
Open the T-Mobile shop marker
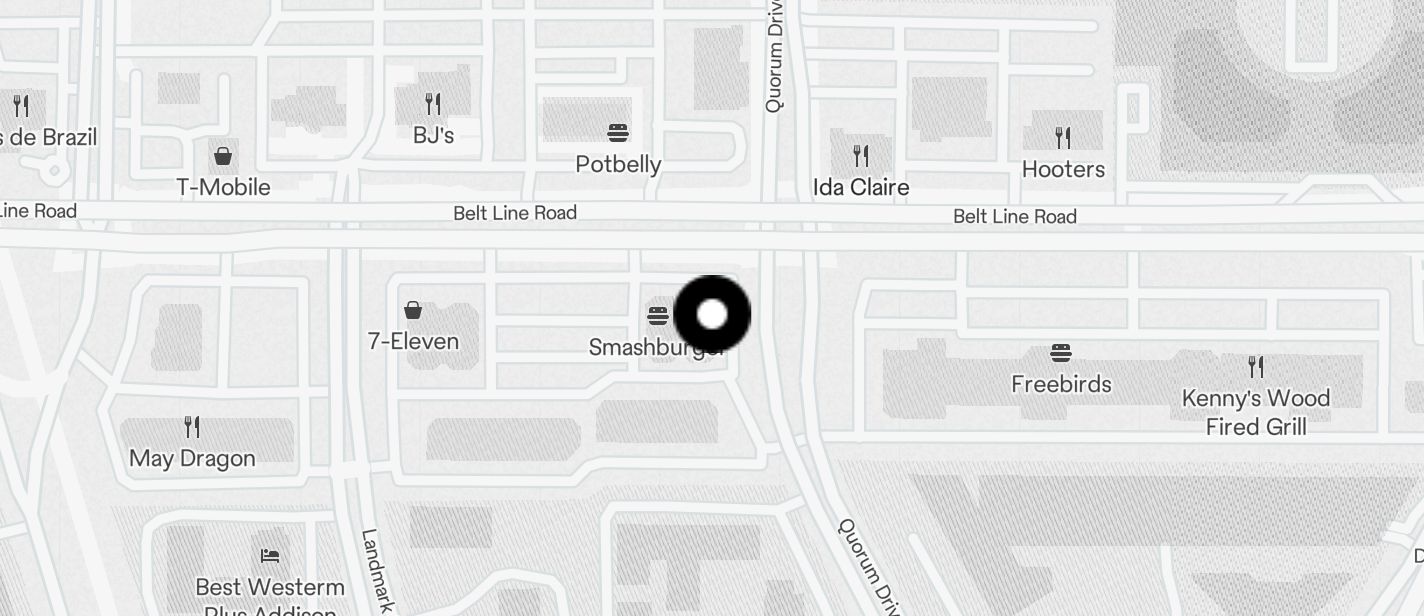(223, 156)
